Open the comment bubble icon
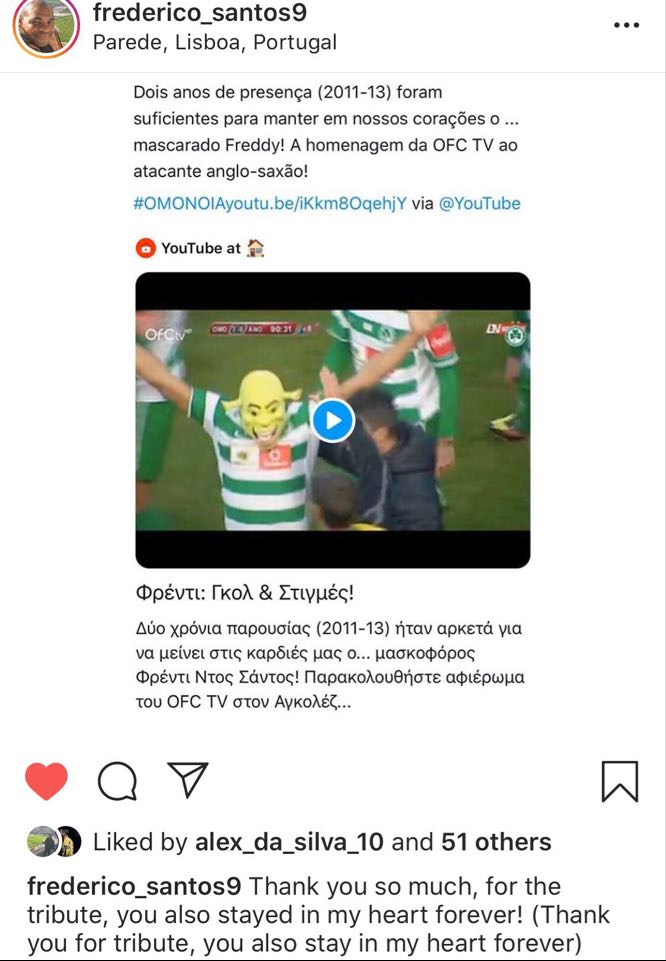 [x=117, y=781]
